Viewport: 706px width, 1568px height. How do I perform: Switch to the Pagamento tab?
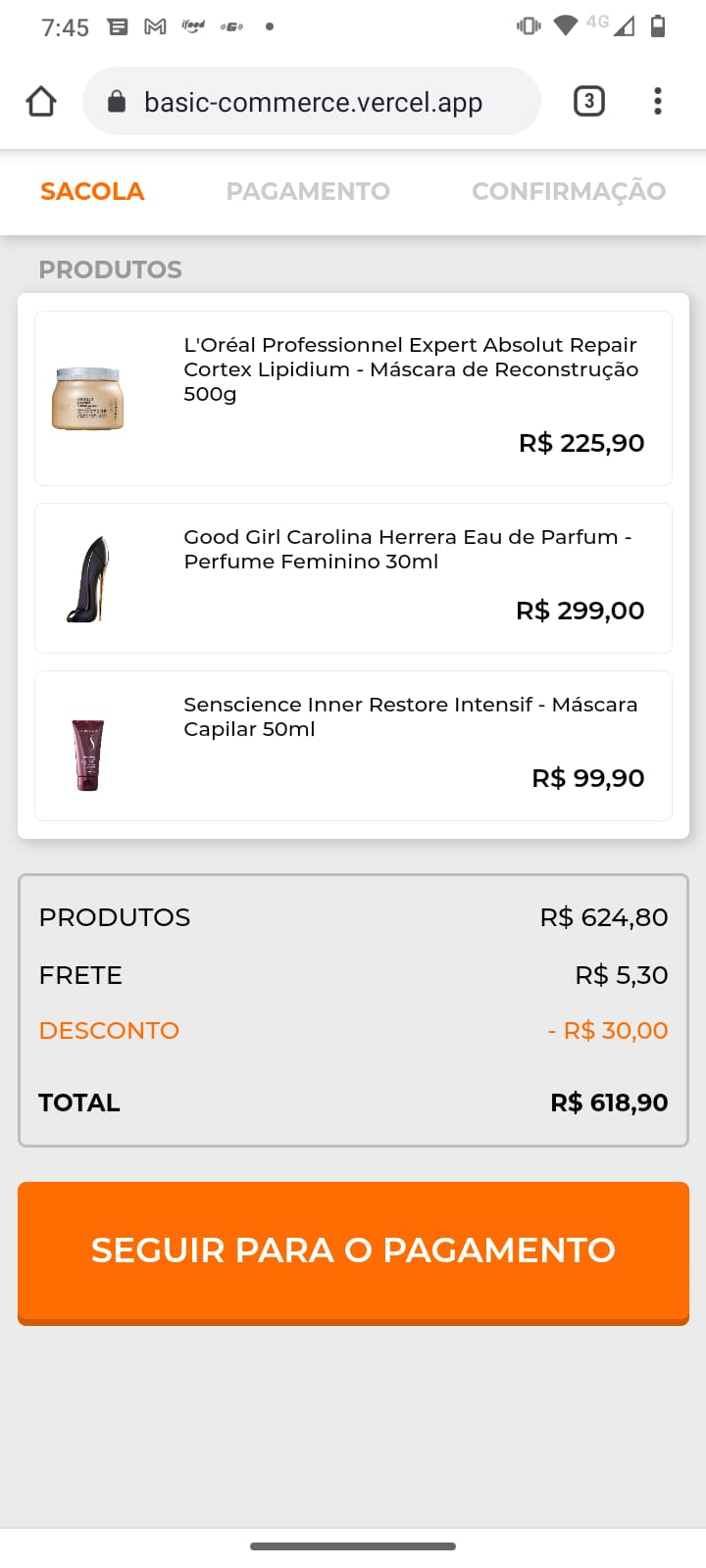308,191
